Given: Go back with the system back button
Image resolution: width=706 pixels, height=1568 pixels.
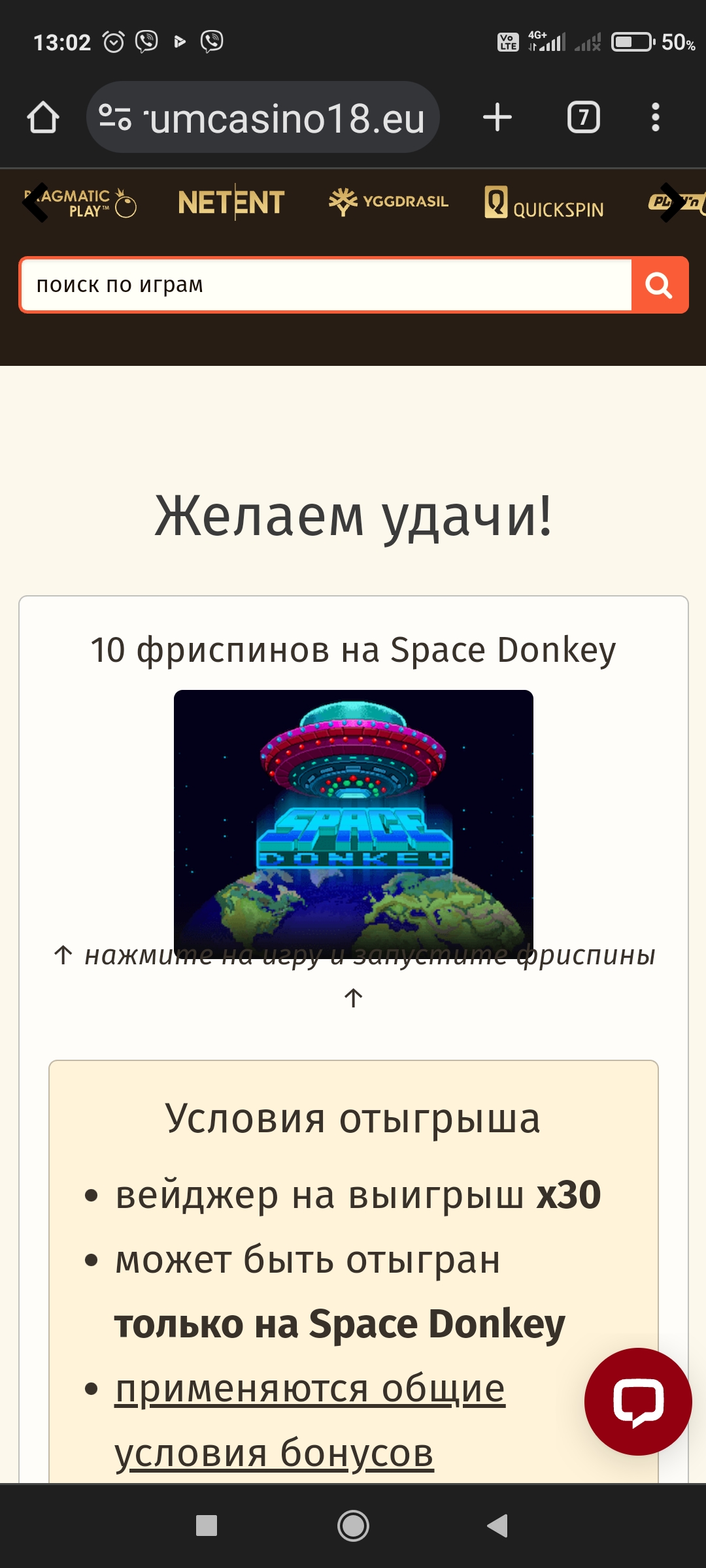Looking at the screenshot, I should click(497, 1526).
